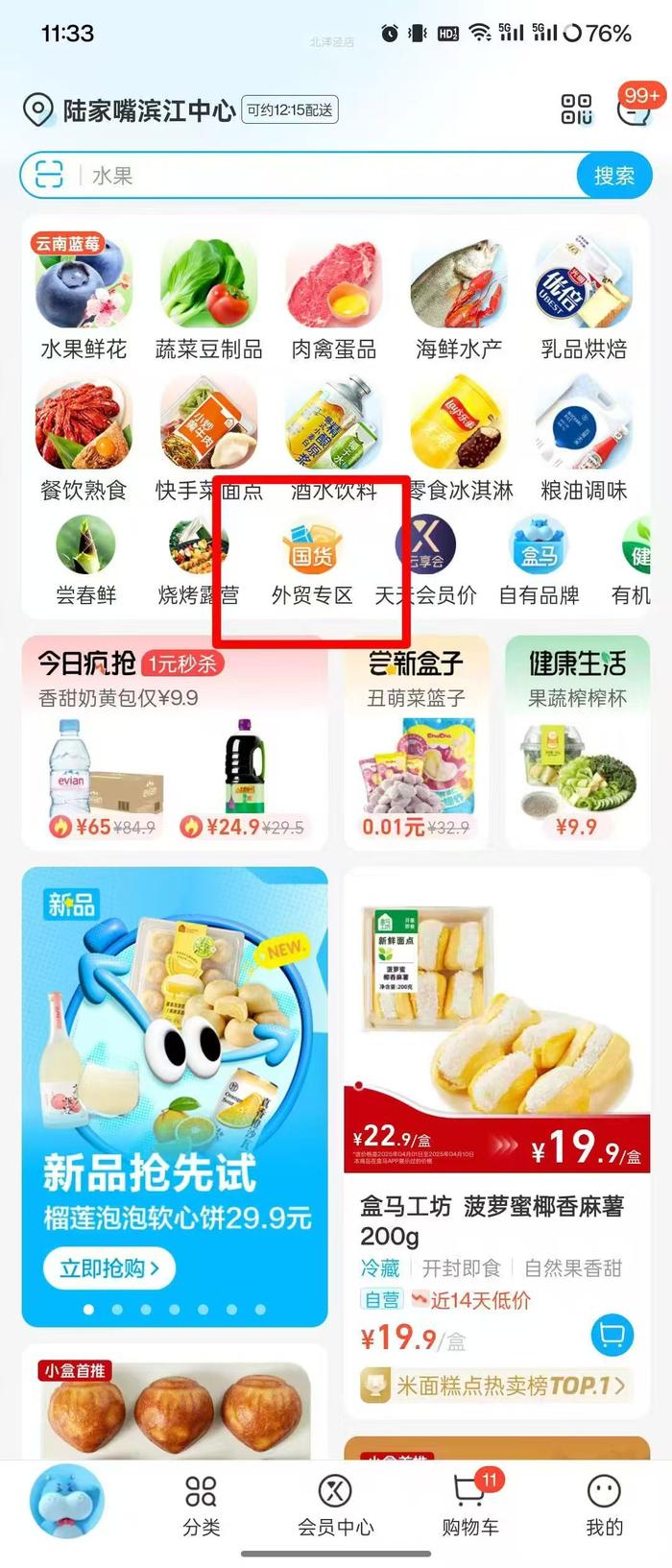
Task: Open the 购物车 tab
Action: (x=469, y=1505)
